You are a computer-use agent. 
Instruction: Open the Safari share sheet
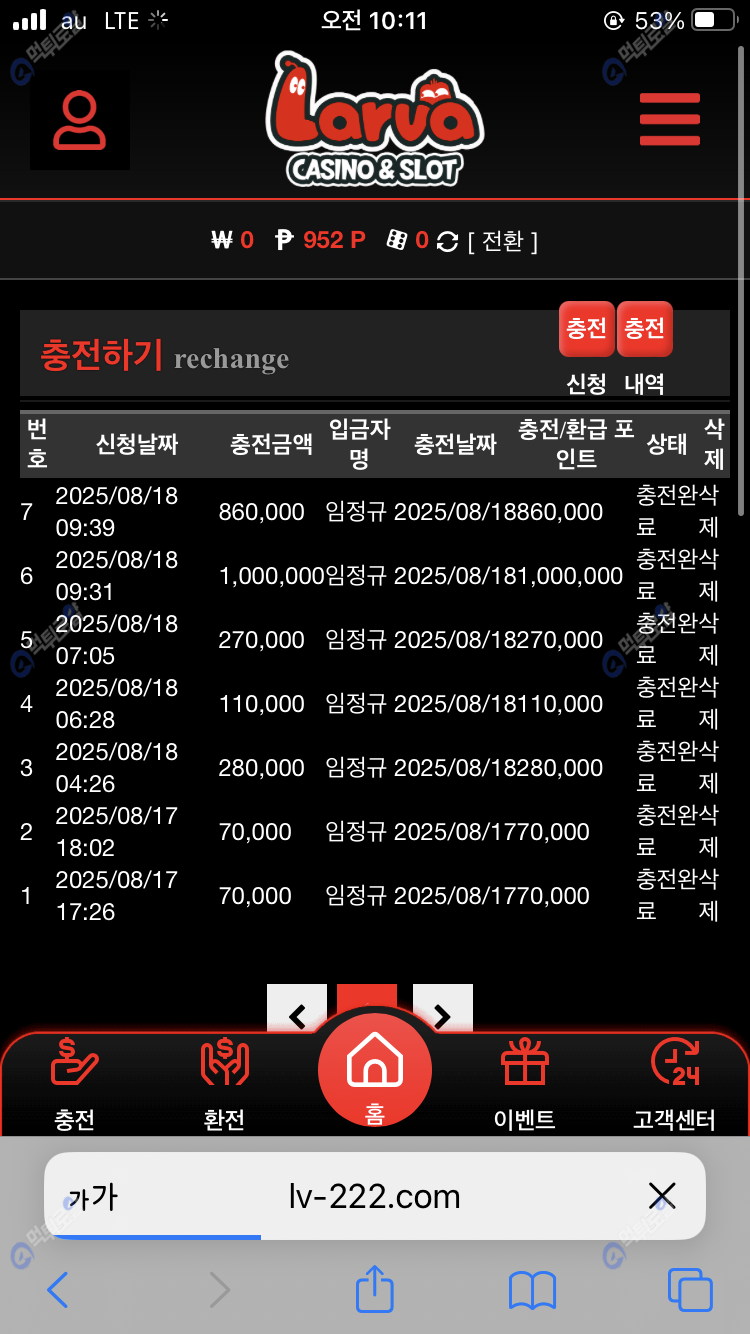tap(375, 1290)
